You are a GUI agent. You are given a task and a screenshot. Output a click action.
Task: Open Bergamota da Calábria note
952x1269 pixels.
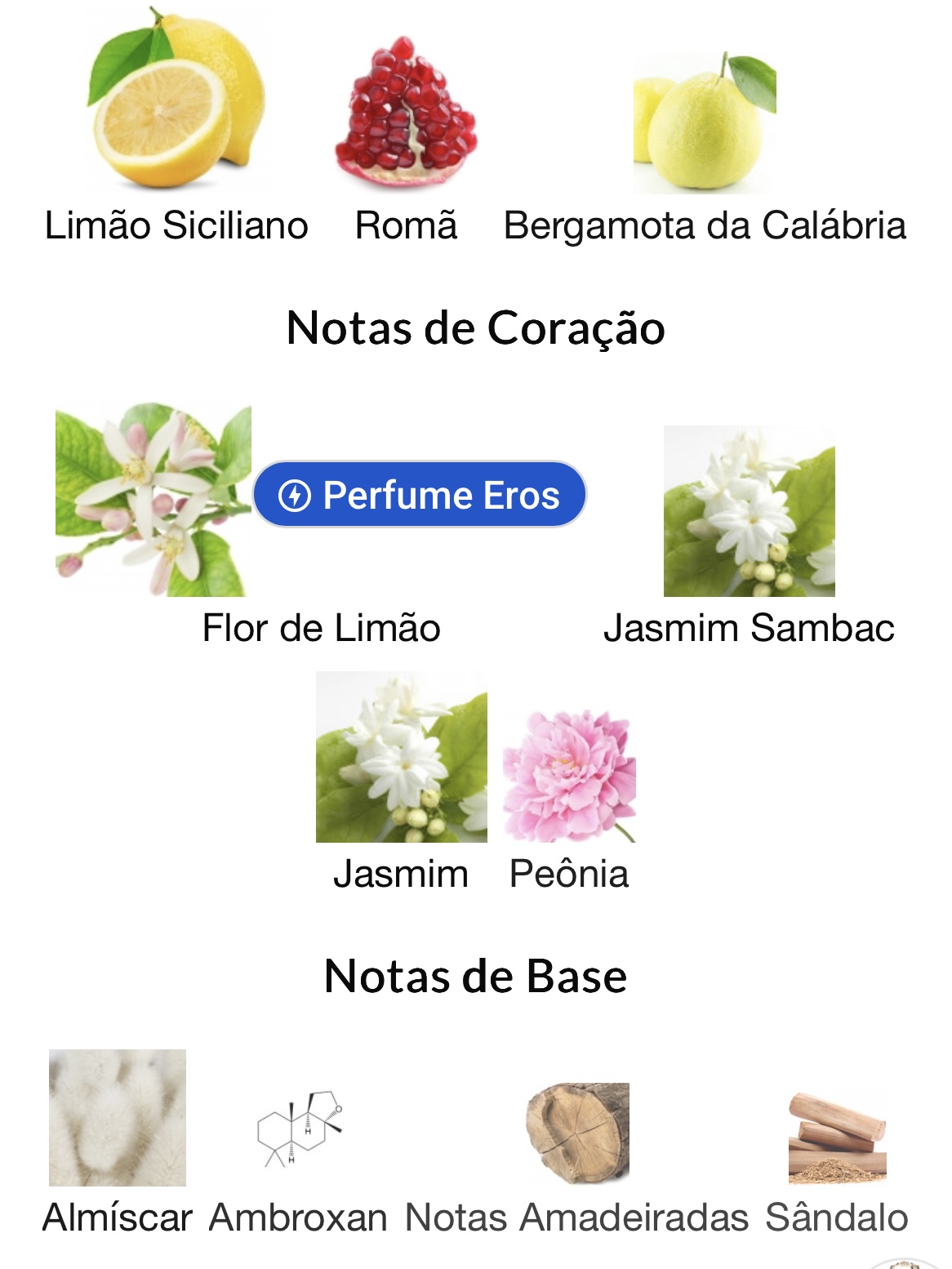click(705, 122)
